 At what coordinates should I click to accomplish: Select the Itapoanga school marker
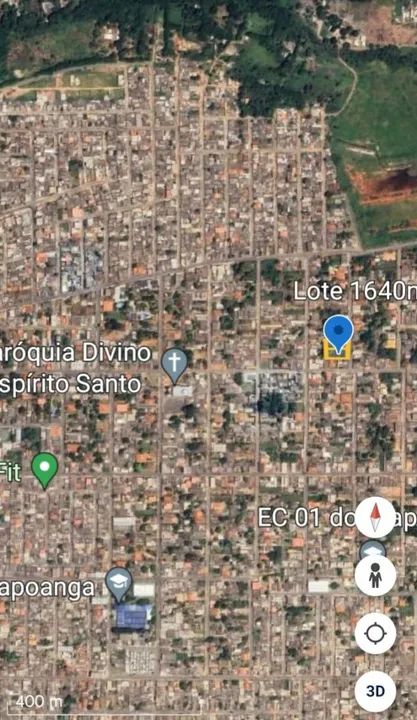[119, 585]
